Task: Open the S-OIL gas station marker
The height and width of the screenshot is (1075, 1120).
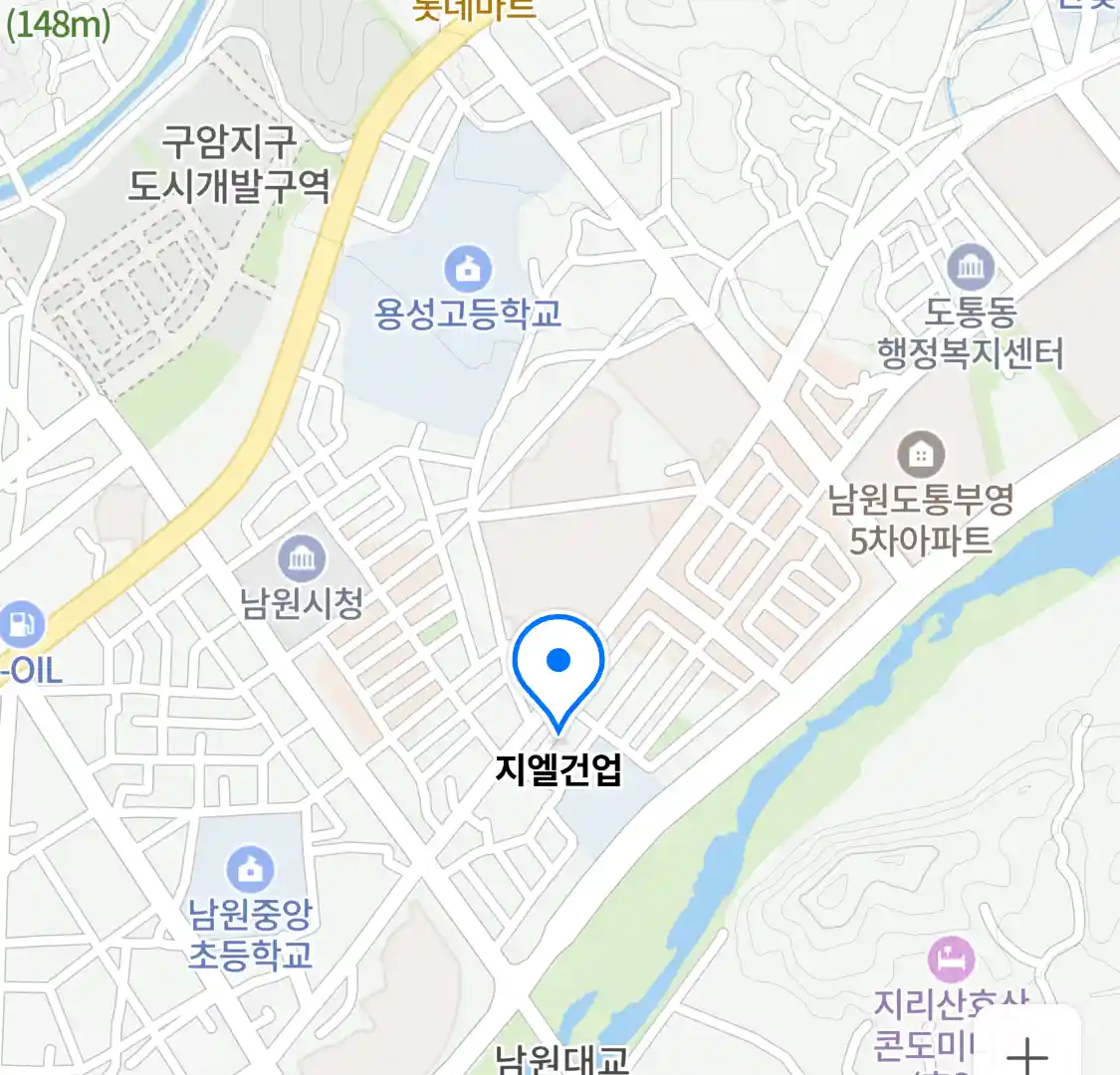Action: click(x=20, y=624)
